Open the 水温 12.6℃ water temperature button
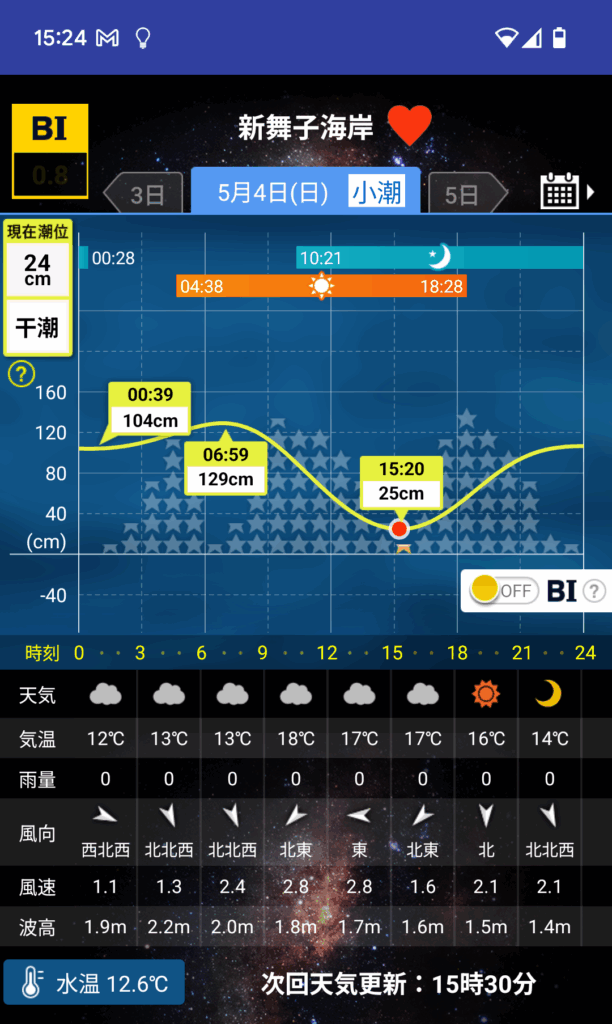 click(x=94, y=983)
